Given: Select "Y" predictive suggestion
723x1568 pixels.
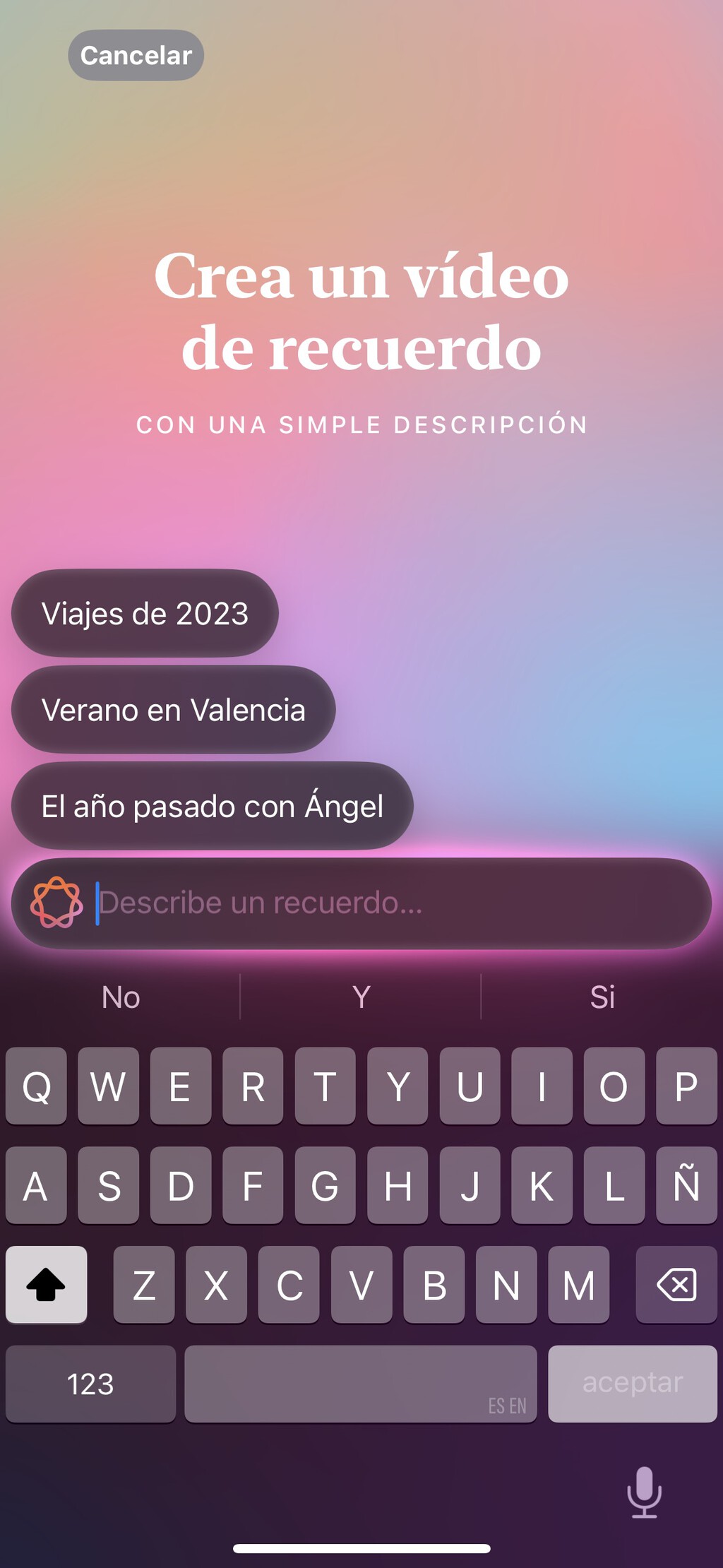Looking at the screenshot, I should [361, 997].
